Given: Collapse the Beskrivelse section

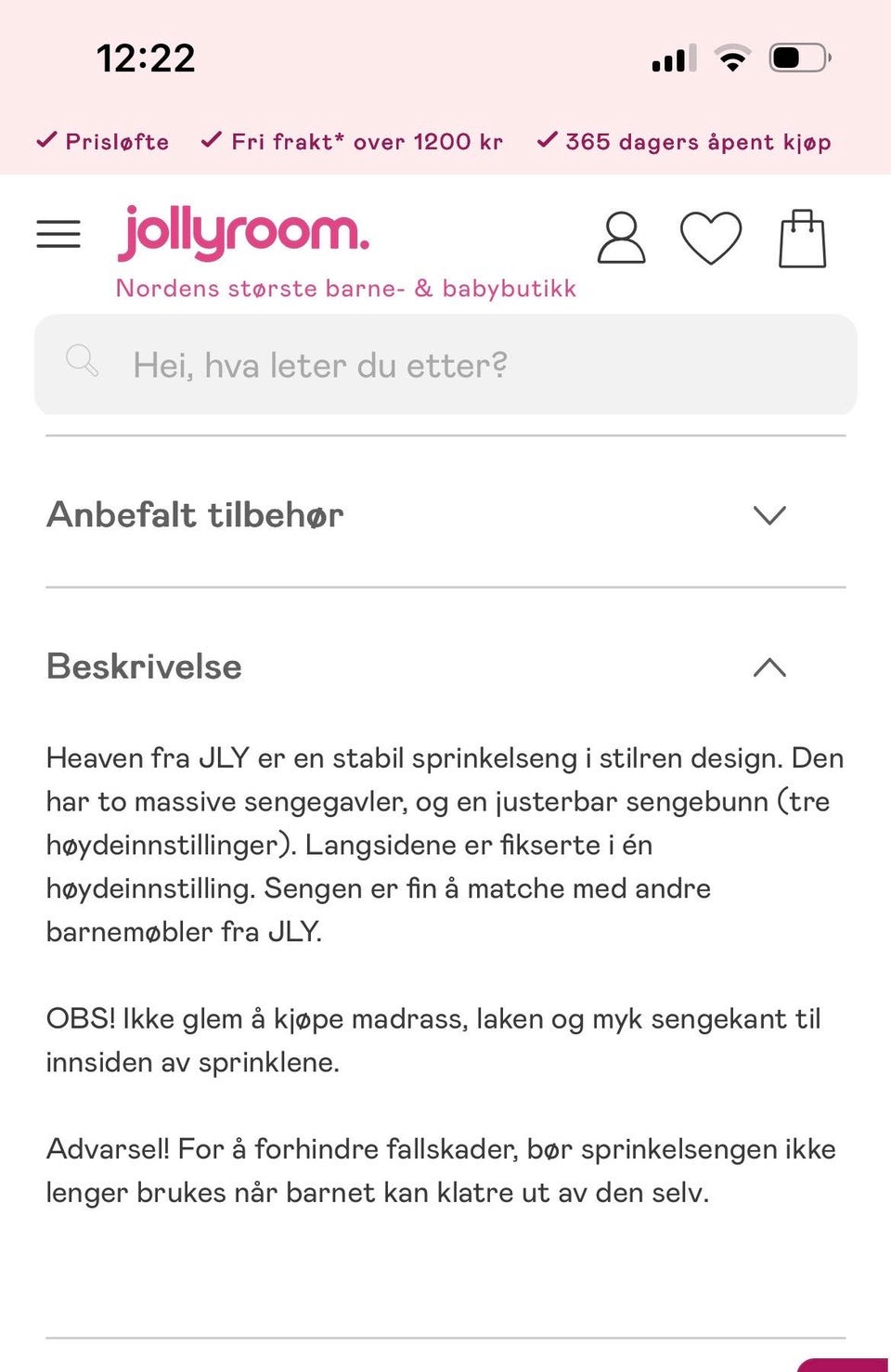Looking at the screenshot, I should coord(769,668).
